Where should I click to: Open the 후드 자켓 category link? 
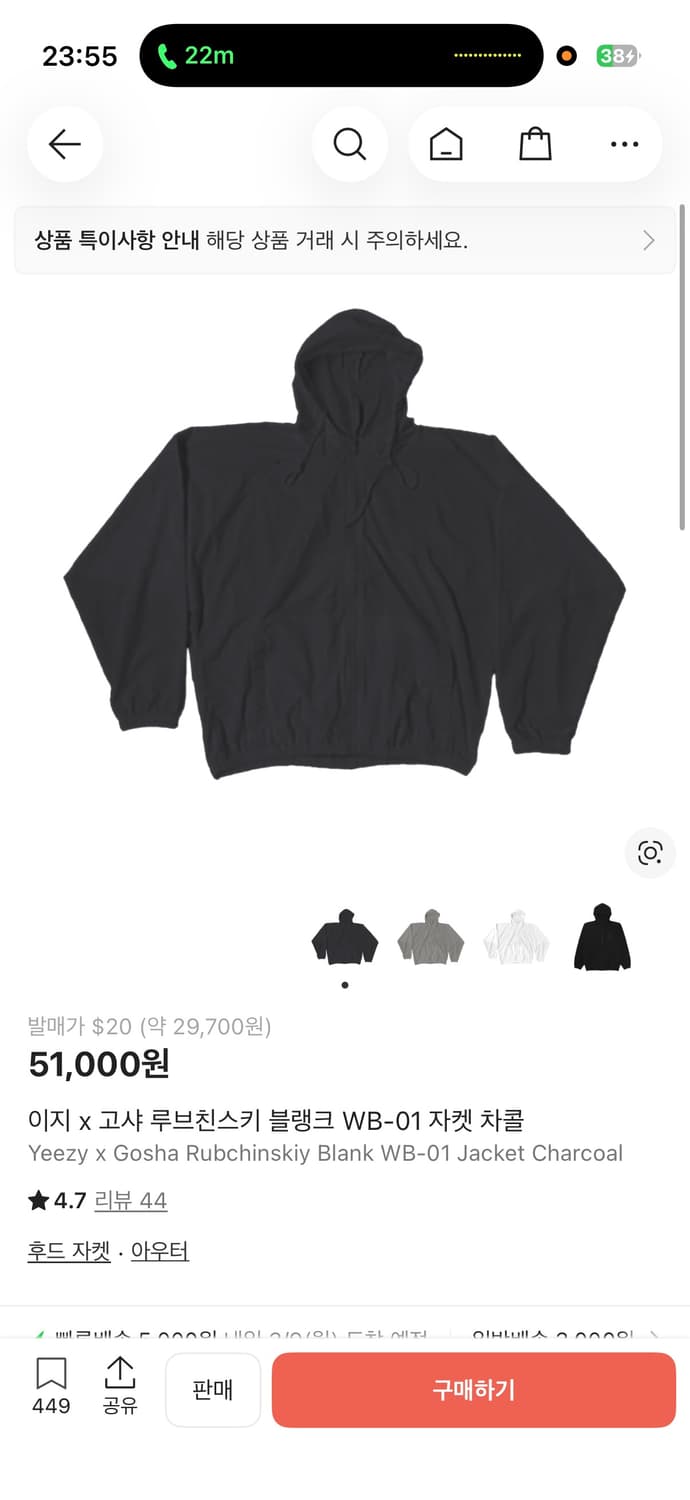tap(69, 1251)
